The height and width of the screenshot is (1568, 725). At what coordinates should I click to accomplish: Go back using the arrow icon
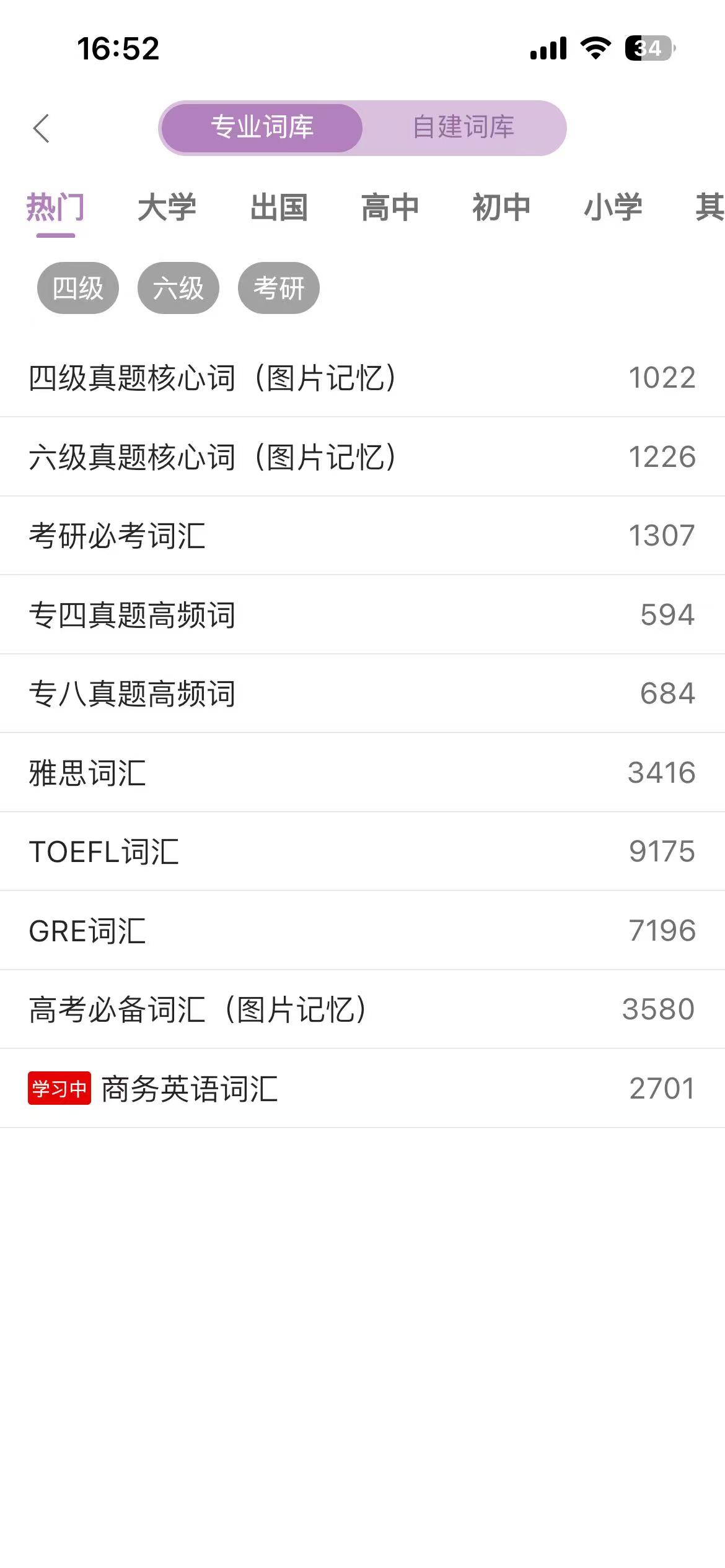click(x=42, y=128)
